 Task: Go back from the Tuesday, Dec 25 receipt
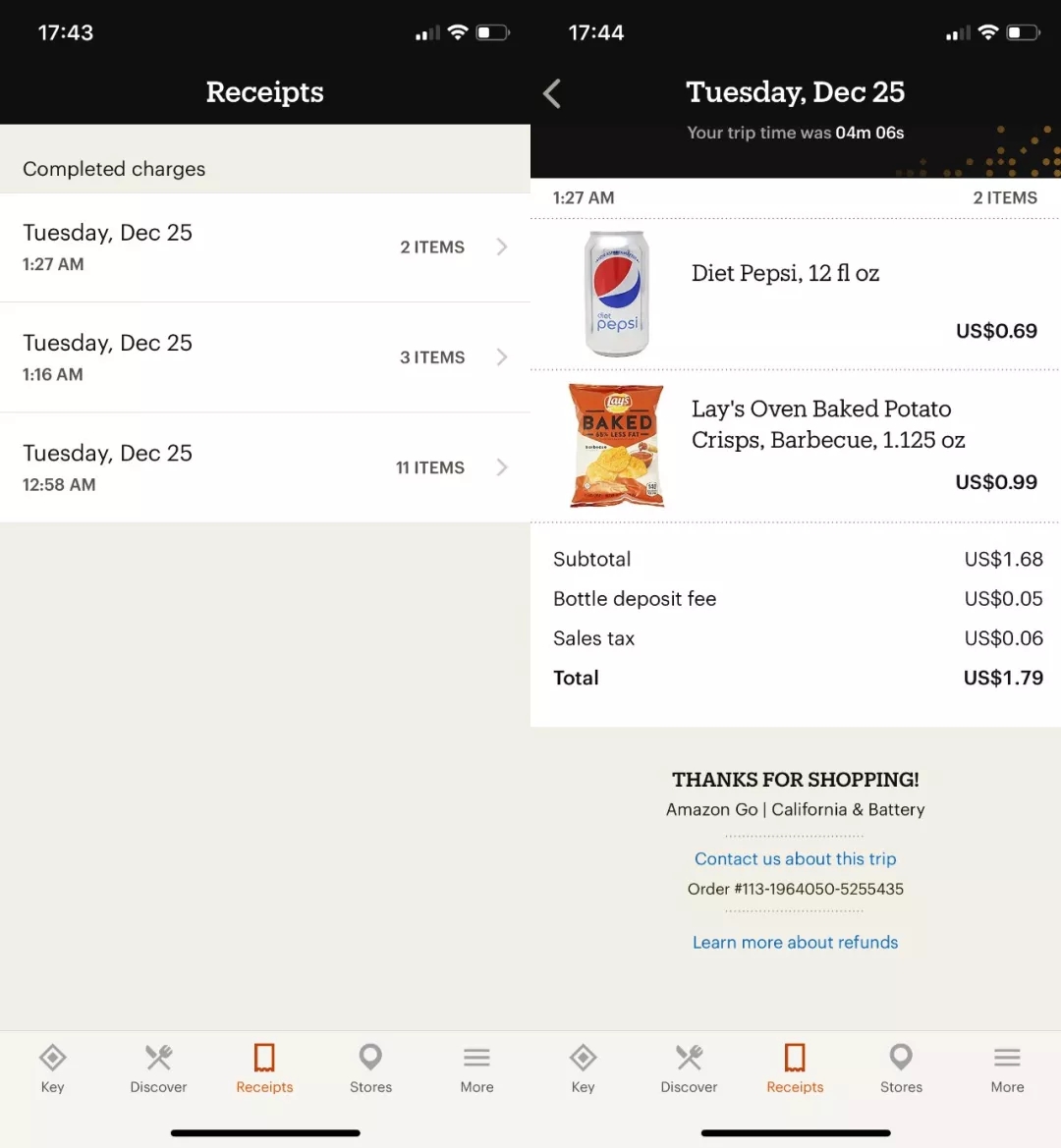pyautogui.click(x=552, y=94)
